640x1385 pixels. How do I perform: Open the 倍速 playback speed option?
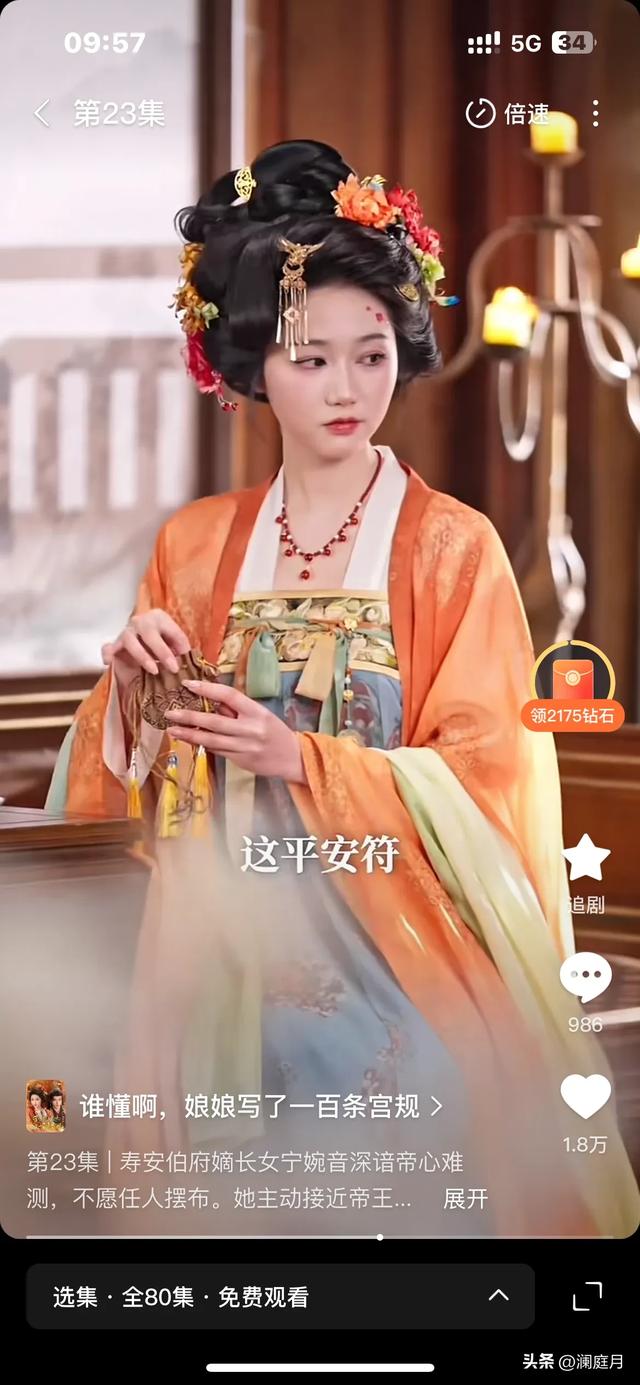click(508, 113)
